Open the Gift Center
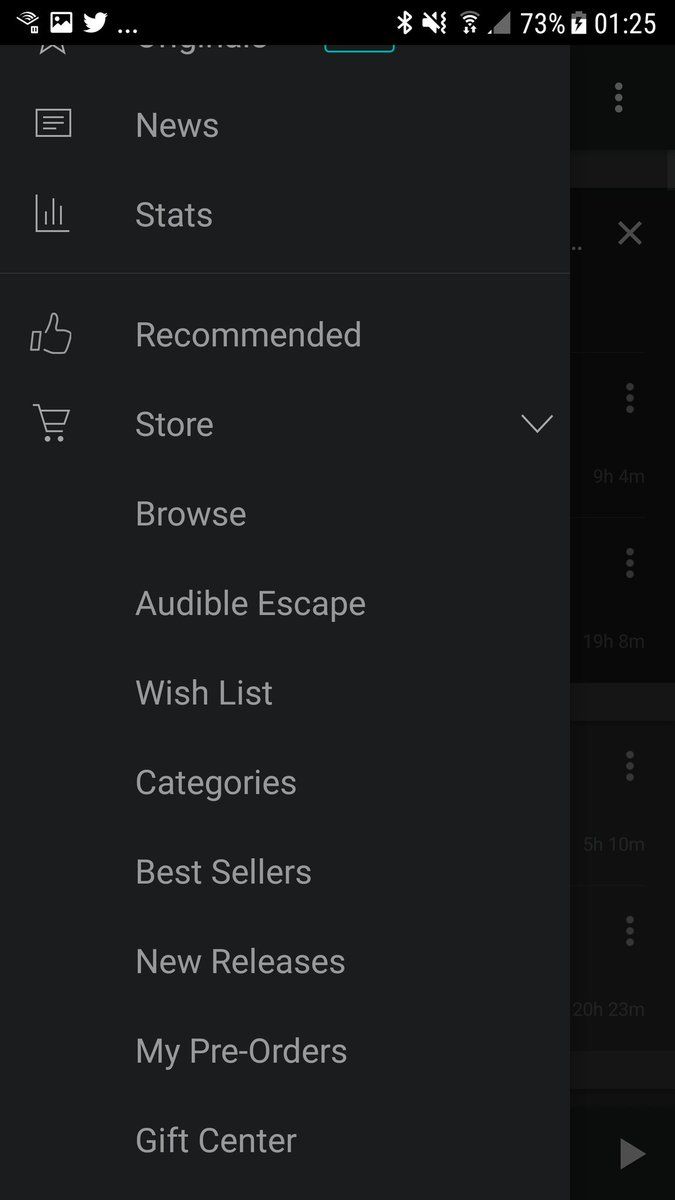Viewport: 675px width, 1200px height. pyautogui.click(x=216, y=1141)
